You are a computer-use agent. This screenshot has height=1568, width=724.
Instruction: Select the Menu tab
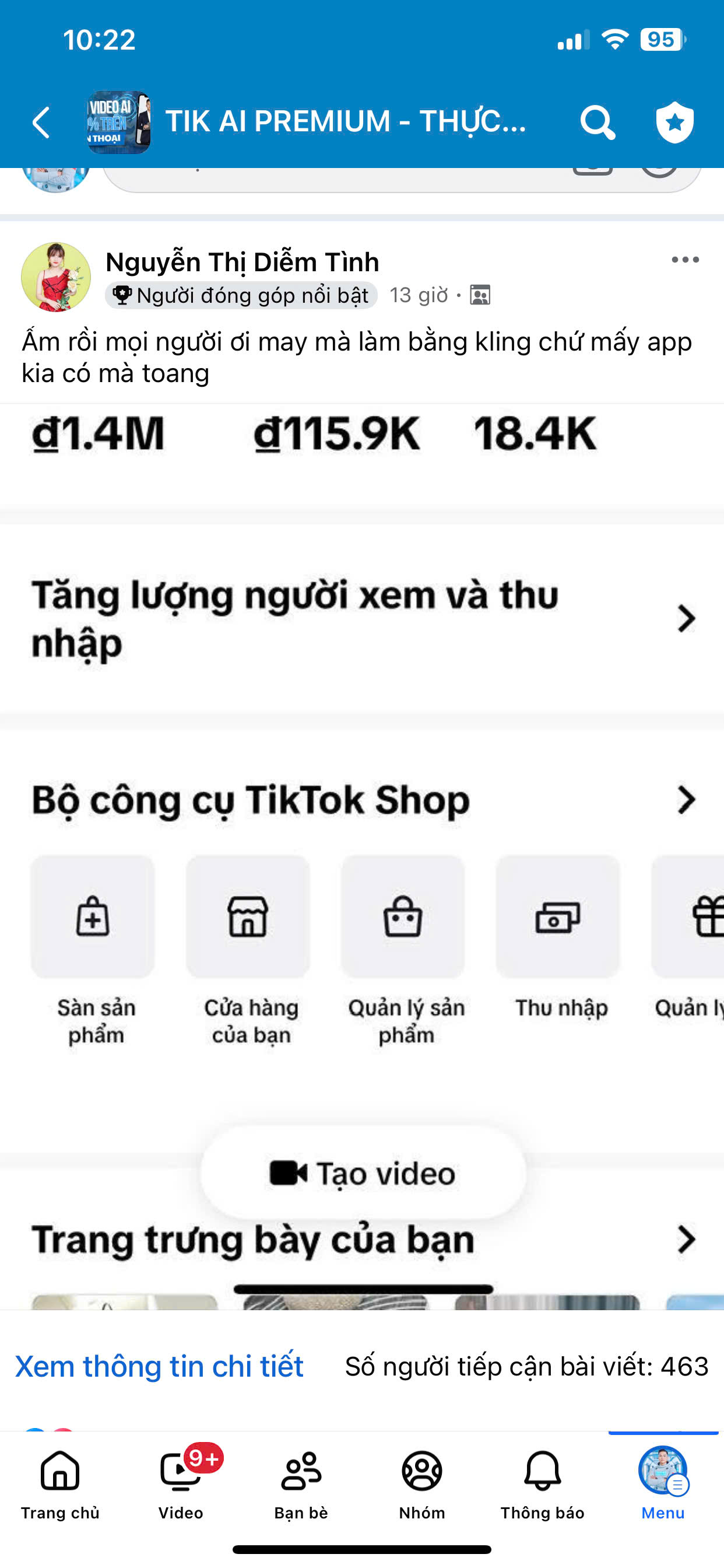pos(663,1483)
